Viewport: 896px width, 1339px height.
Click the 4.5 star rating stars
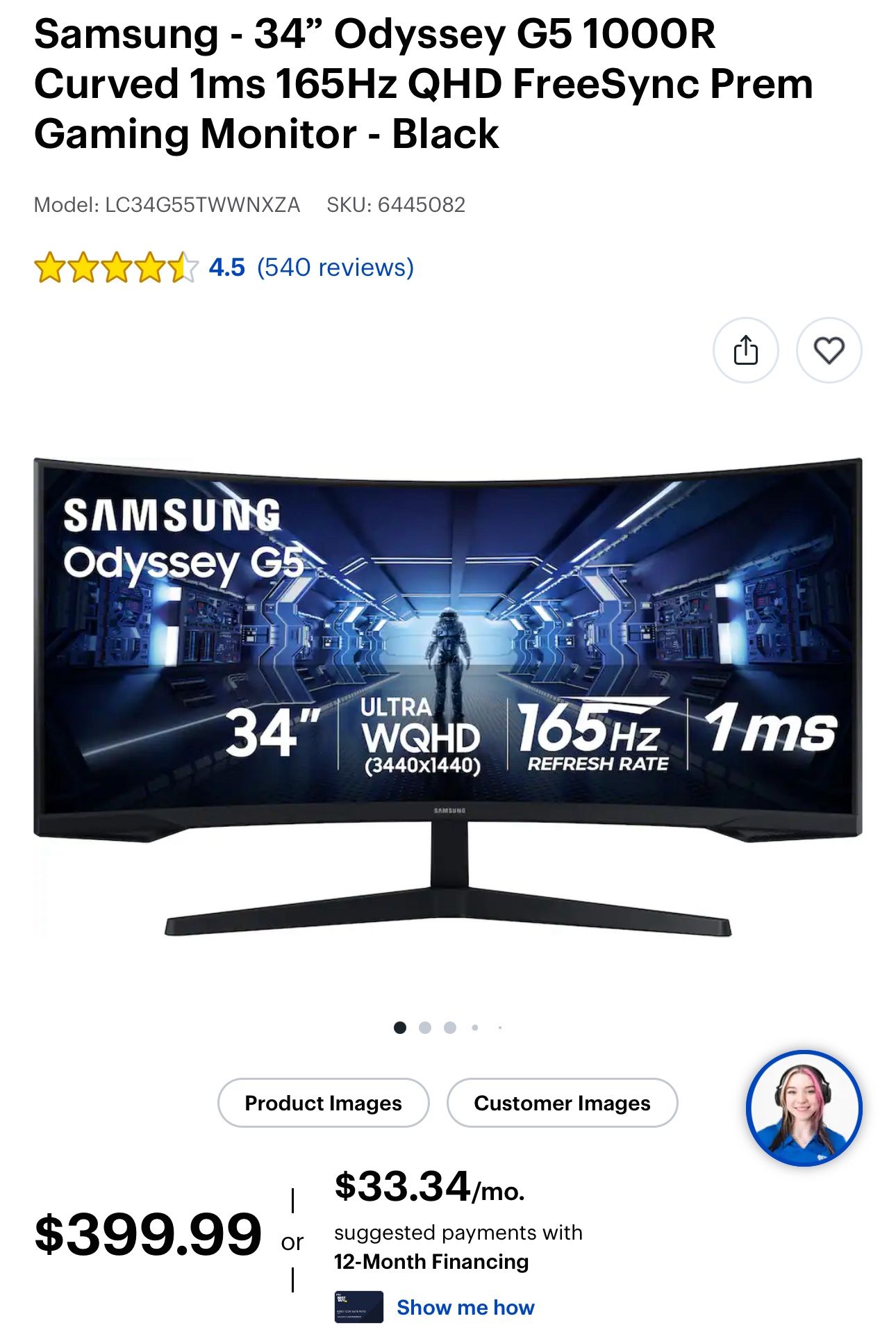pos(115,267)
